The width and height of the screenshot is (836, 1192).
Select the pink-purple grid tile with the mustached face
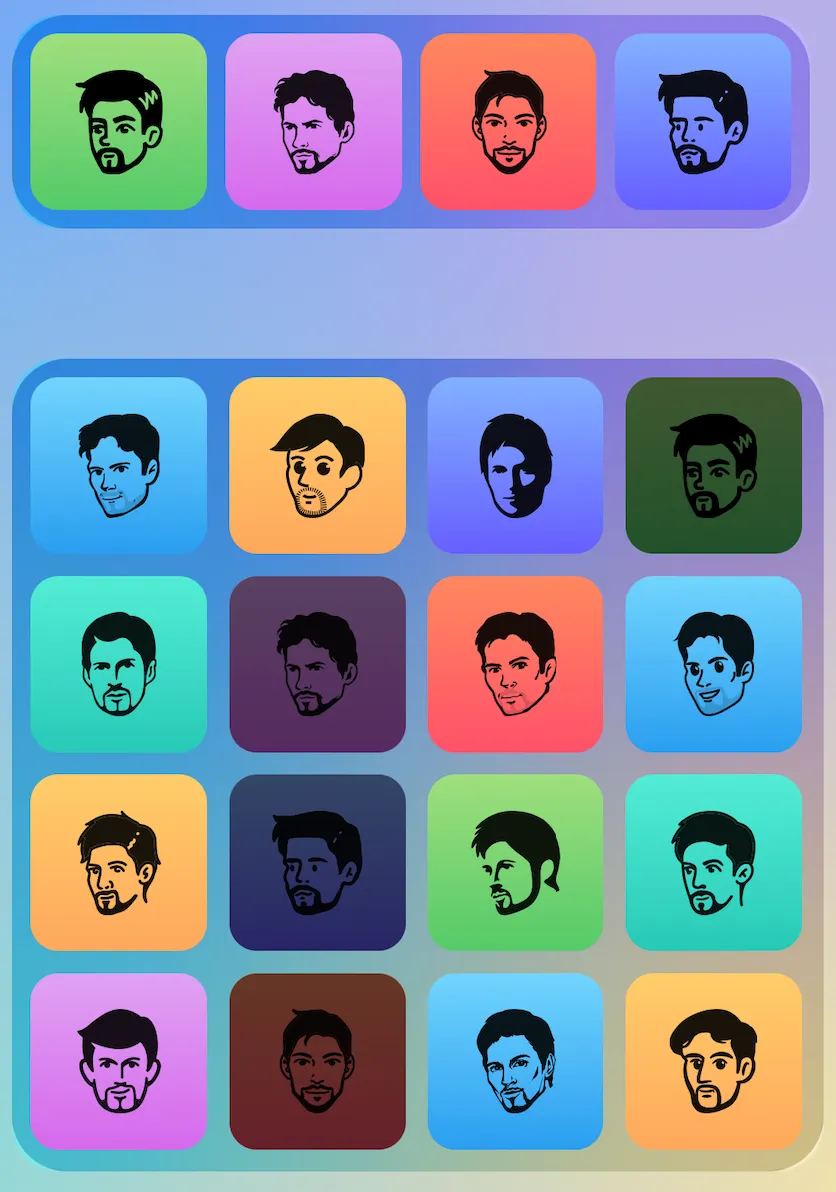[118, 1061]
